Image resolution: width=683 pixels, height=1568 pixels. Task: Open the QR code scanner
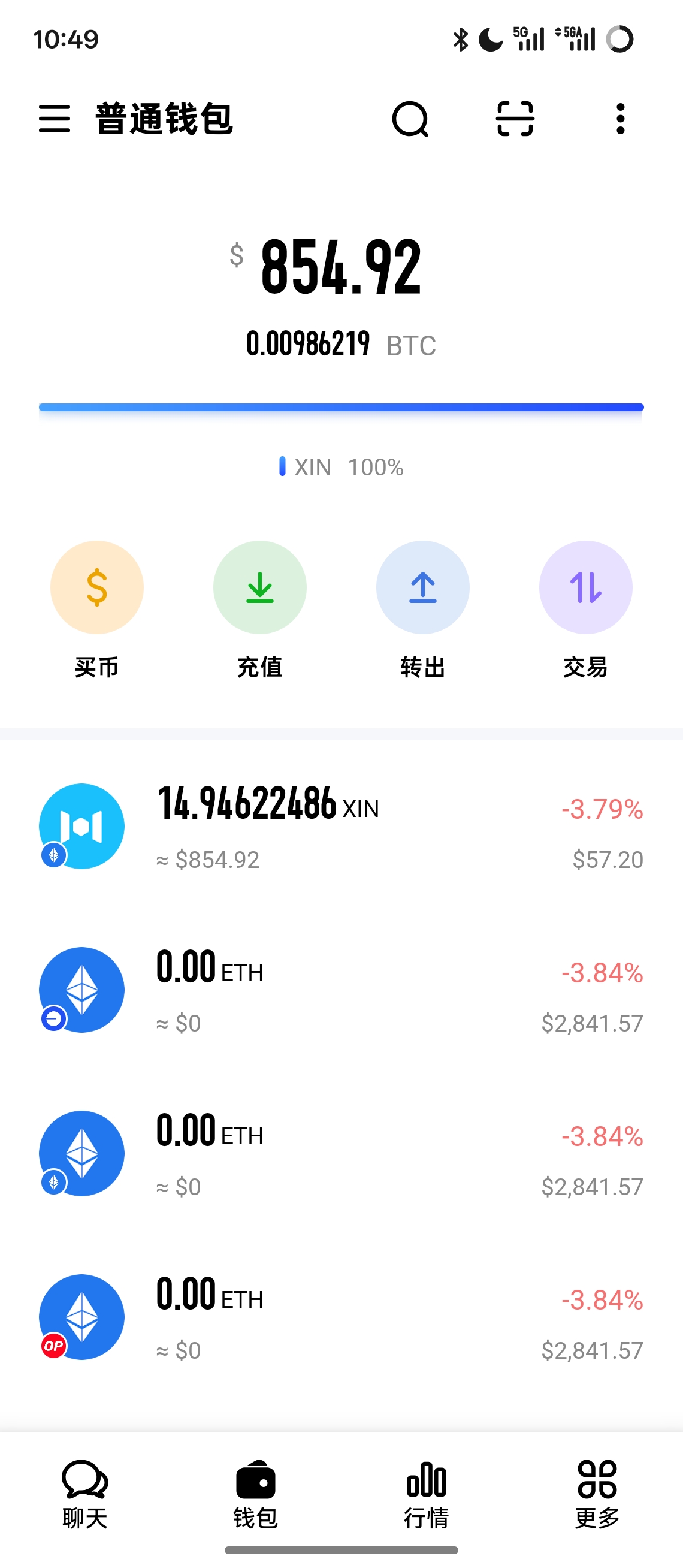515,119
